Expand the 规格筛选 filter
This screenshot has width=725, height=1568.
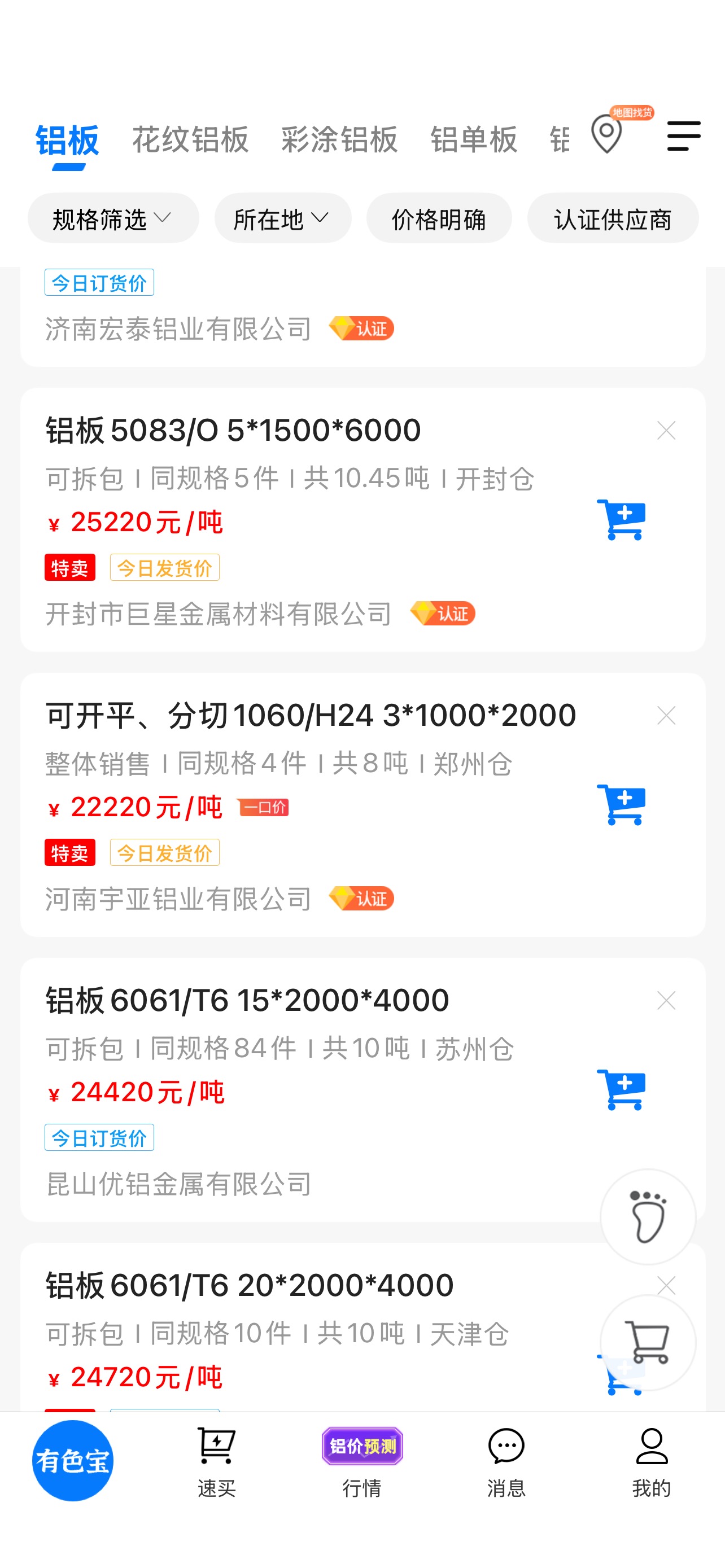point(113,218)
